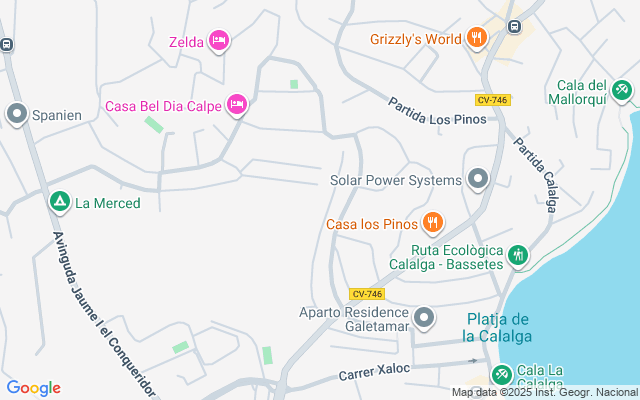Image resolution: width=640 pixels, height=400 pixels.
Task: Open the Spanien place pin
Action: [x=16, y=114]
